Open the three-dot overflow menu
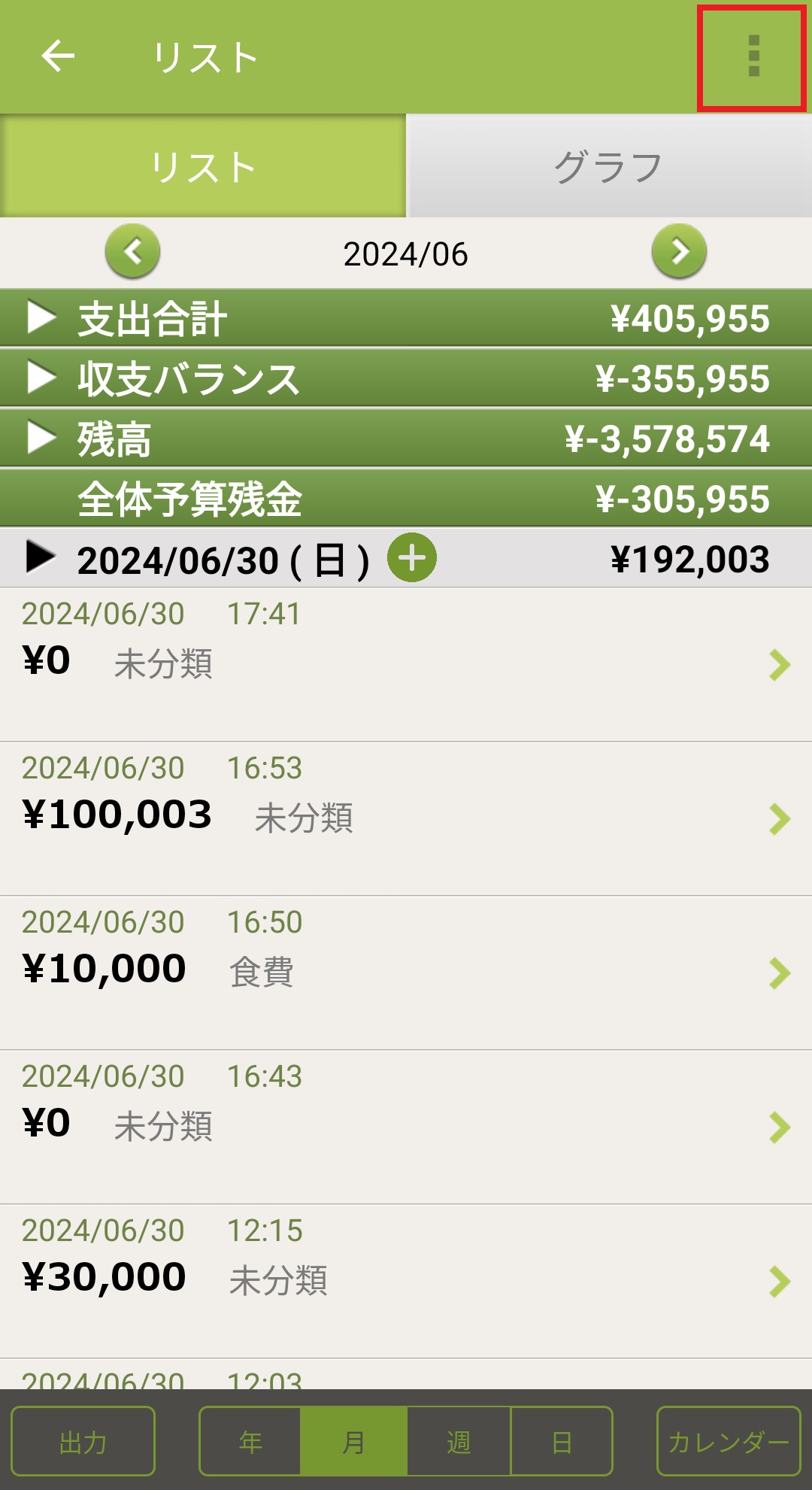Viewport: 812px width, 1490px height. tap(753, 57)
